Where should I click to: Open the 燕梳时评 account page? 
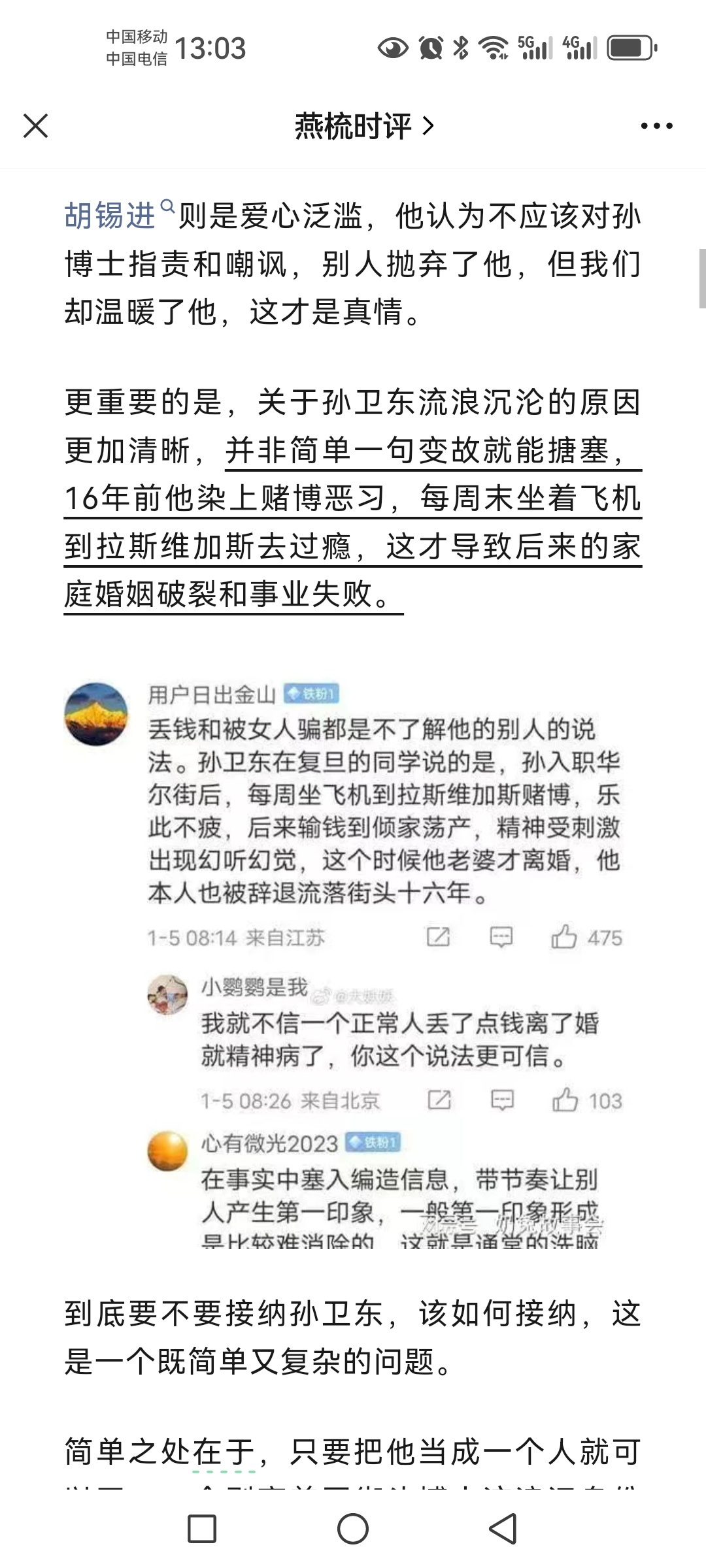[363, 126]
